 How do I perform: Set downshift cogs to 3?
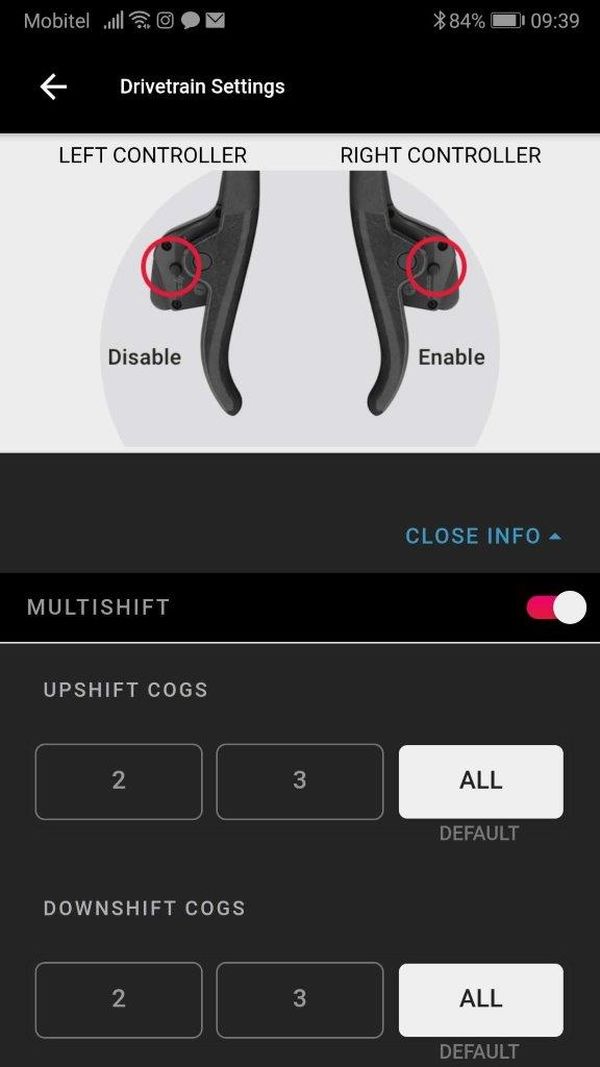click(299, 999)
